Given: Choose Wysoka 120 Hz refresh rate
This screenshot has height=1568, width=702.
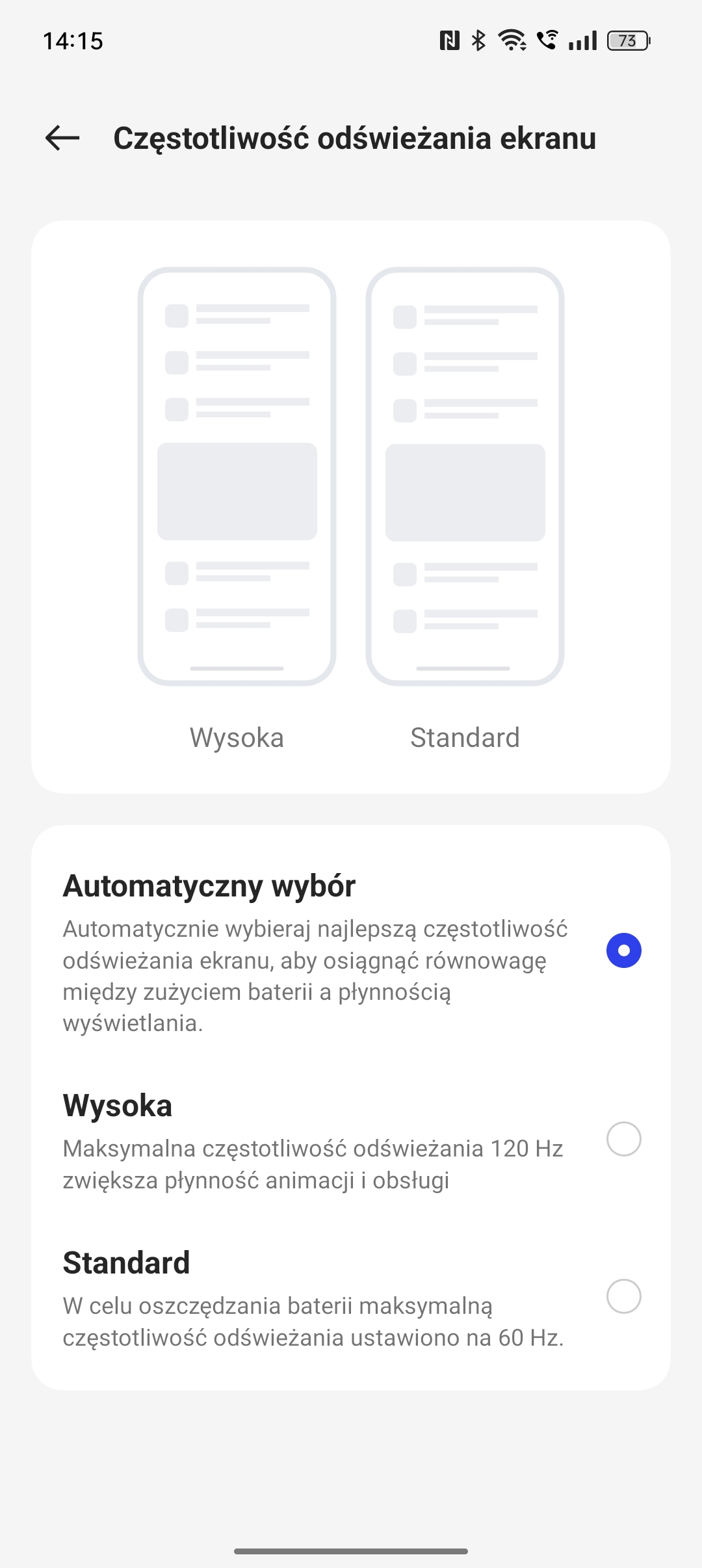Looking at the screenshot, I should (x=623, y=1139).
